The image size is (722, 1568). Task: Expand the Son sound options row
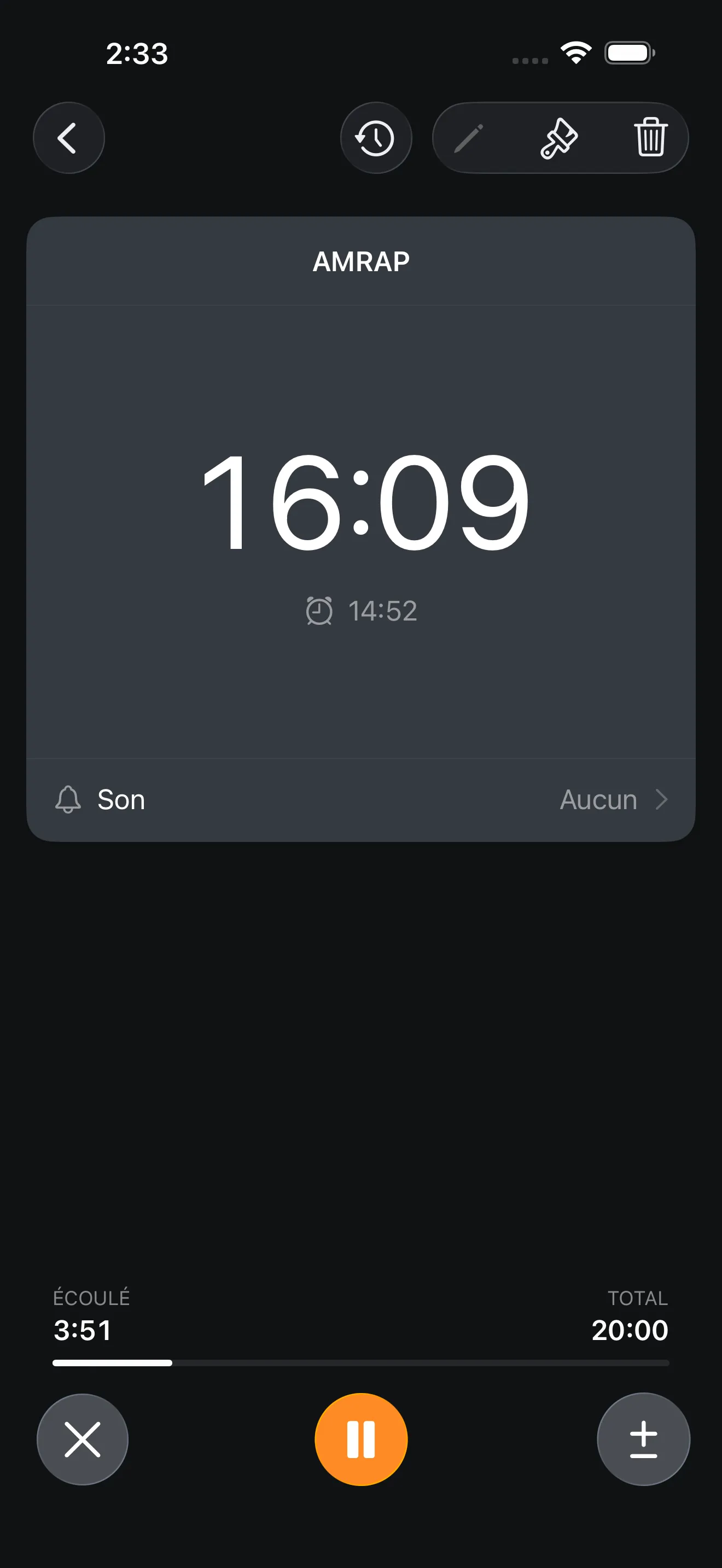pyautogui.click(x=361, y=799)
